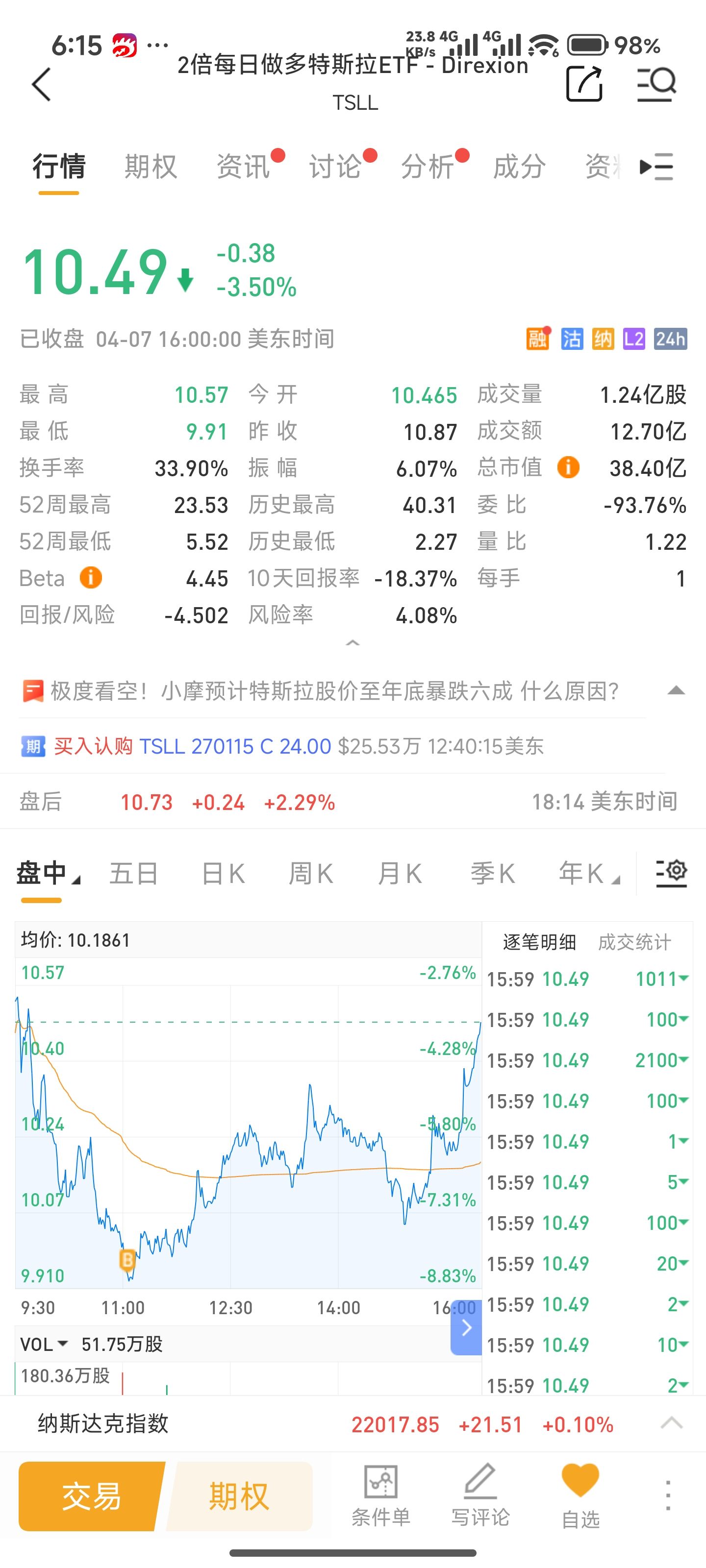Show the 日K daily candlestick chart

click(223, 874)
